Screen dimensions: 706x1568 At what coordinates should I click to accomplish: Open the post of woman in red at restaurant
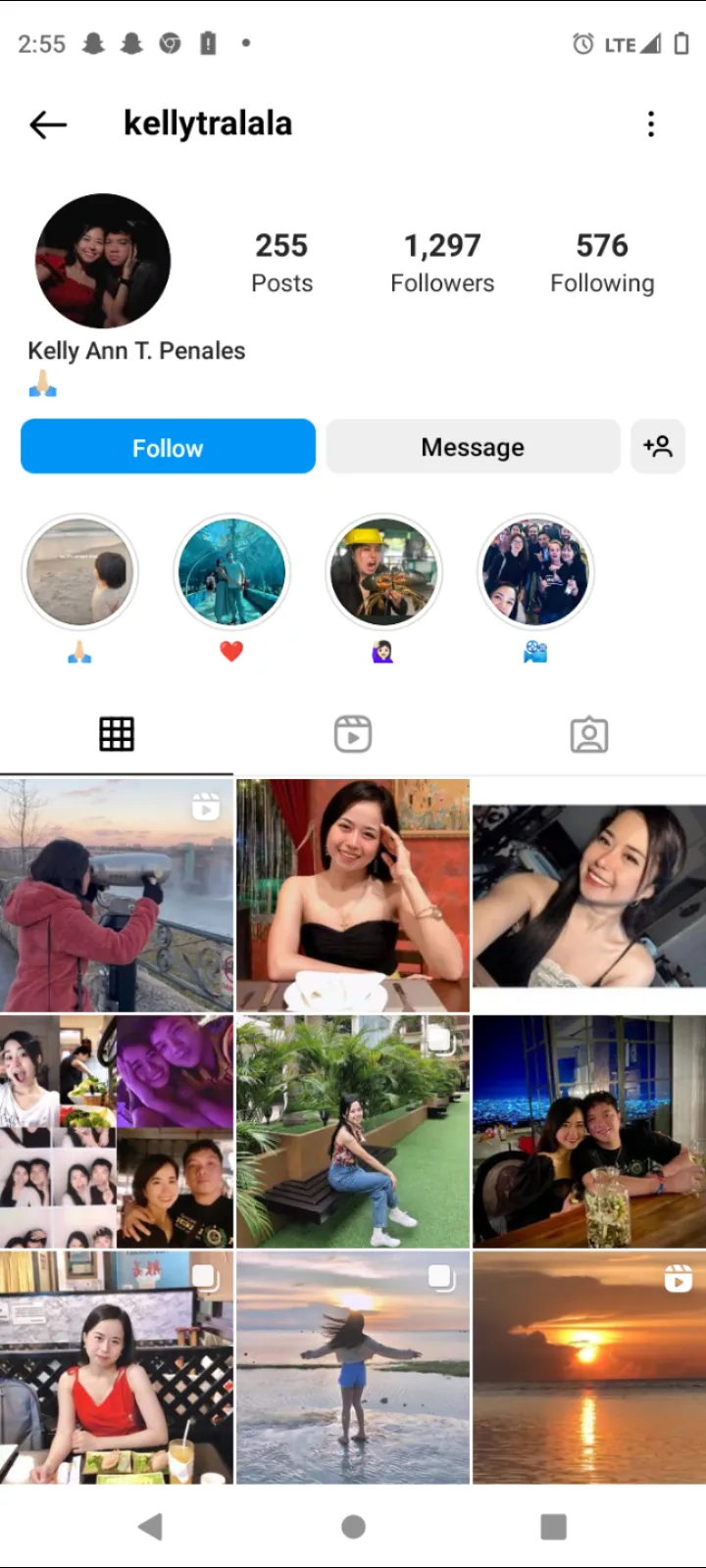pyautogui.click(x=117, y=1367)
